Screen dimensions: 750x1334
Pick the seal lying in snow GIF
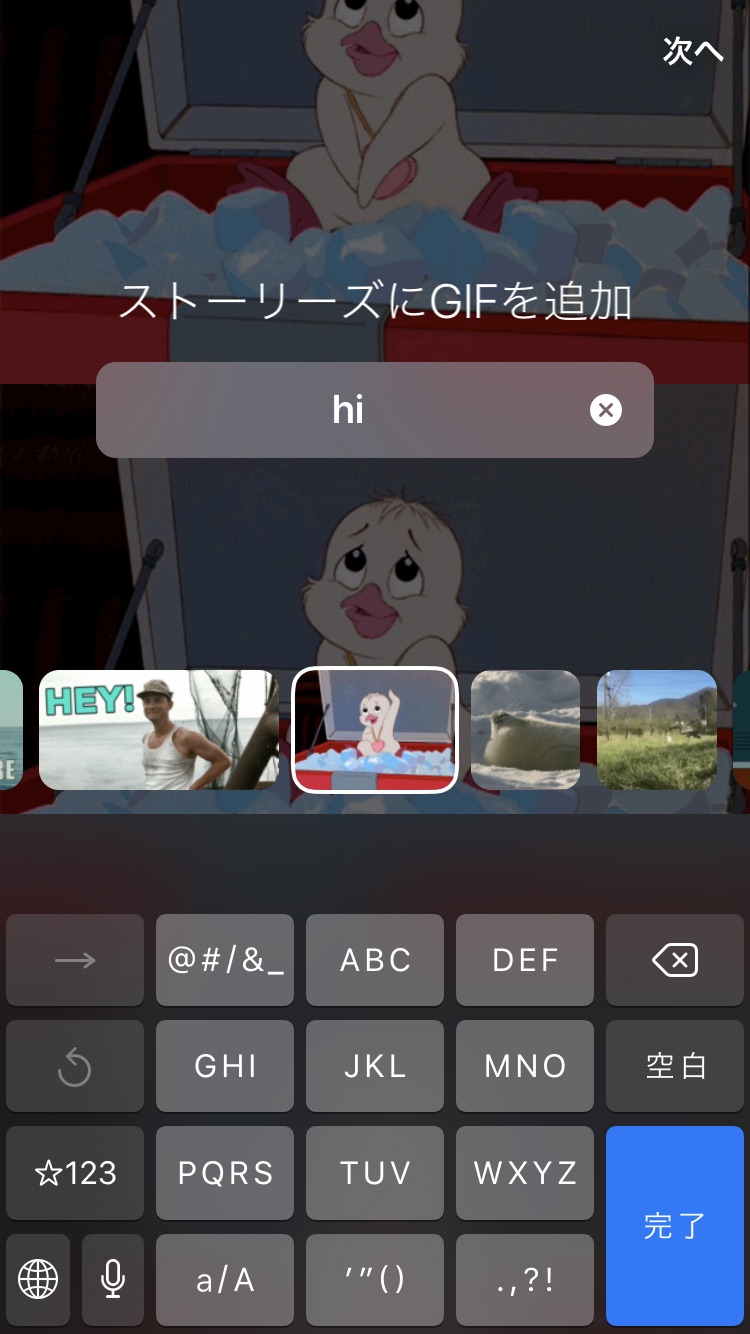[525, 729]
